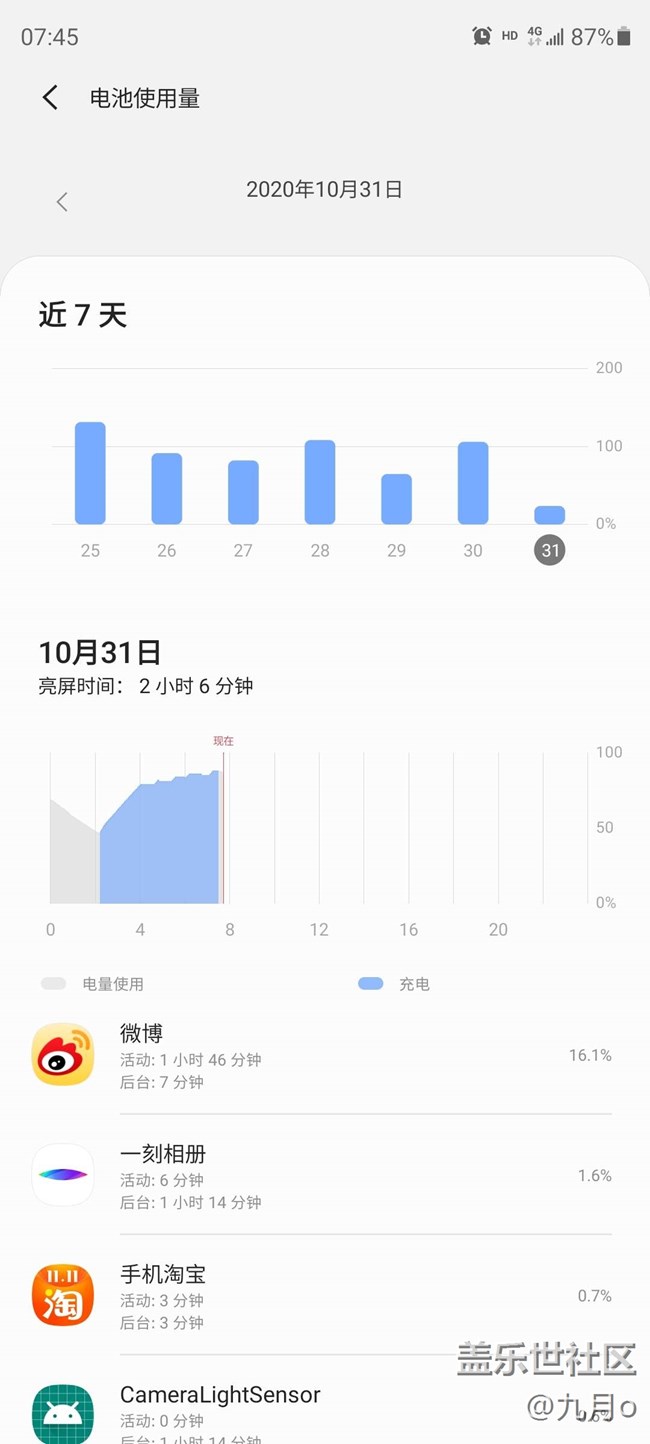Open 一刻相册 battery usage details
The width and height of the screenshot is (650, 1444).
(x=320, y=1176)
